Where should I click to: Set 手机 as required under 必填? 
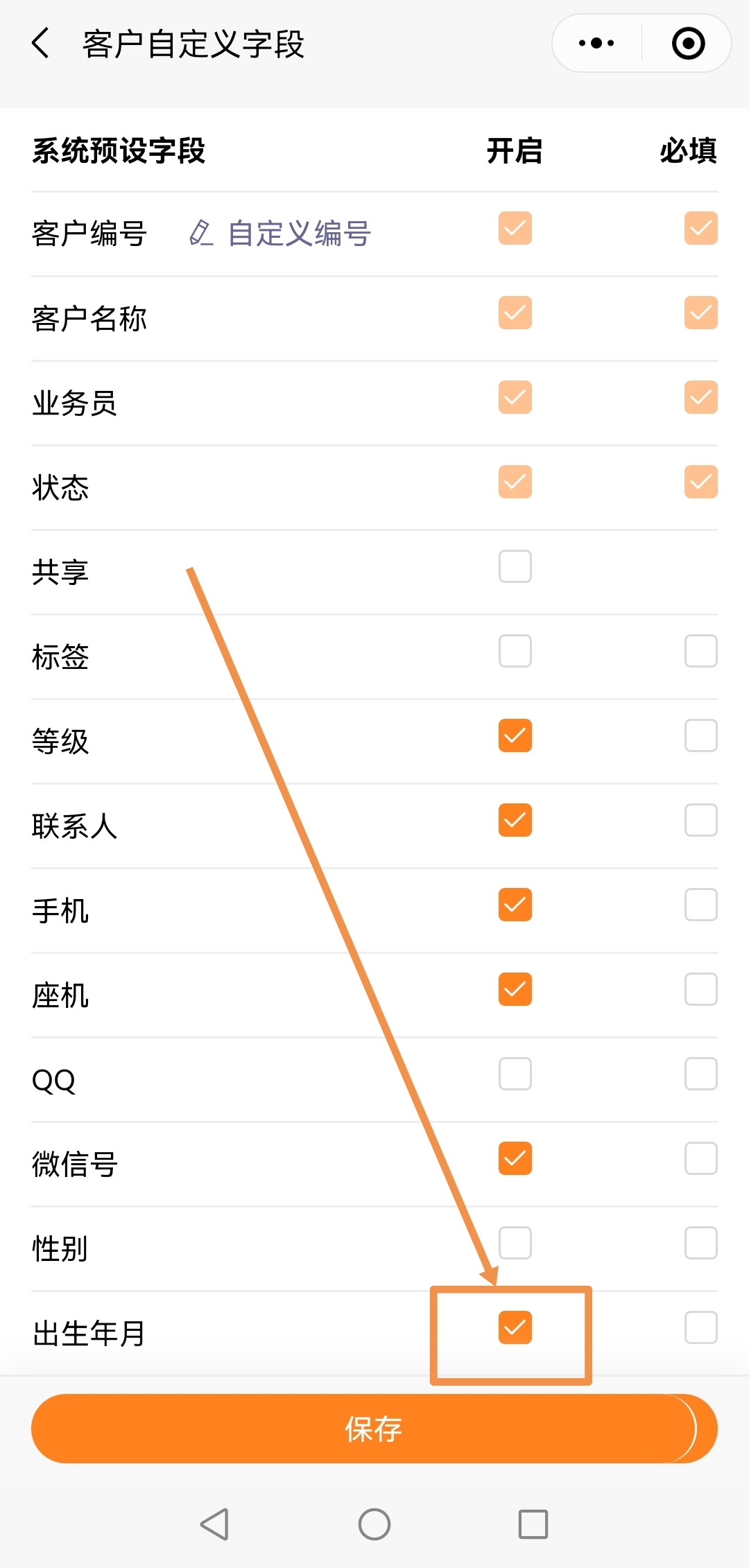pos(700,905)
